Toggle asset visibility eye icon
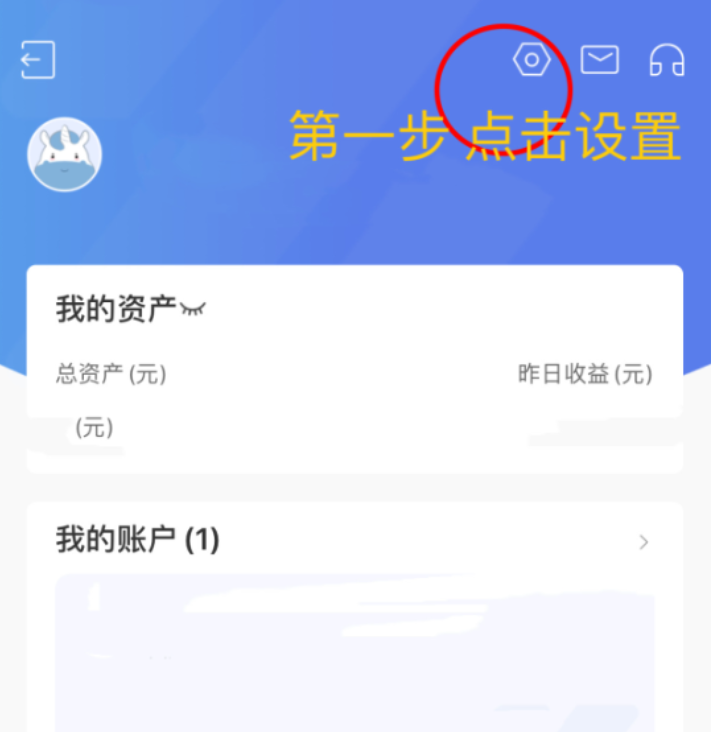This screenshot has height=732, width=711. [x=192, y=310]
